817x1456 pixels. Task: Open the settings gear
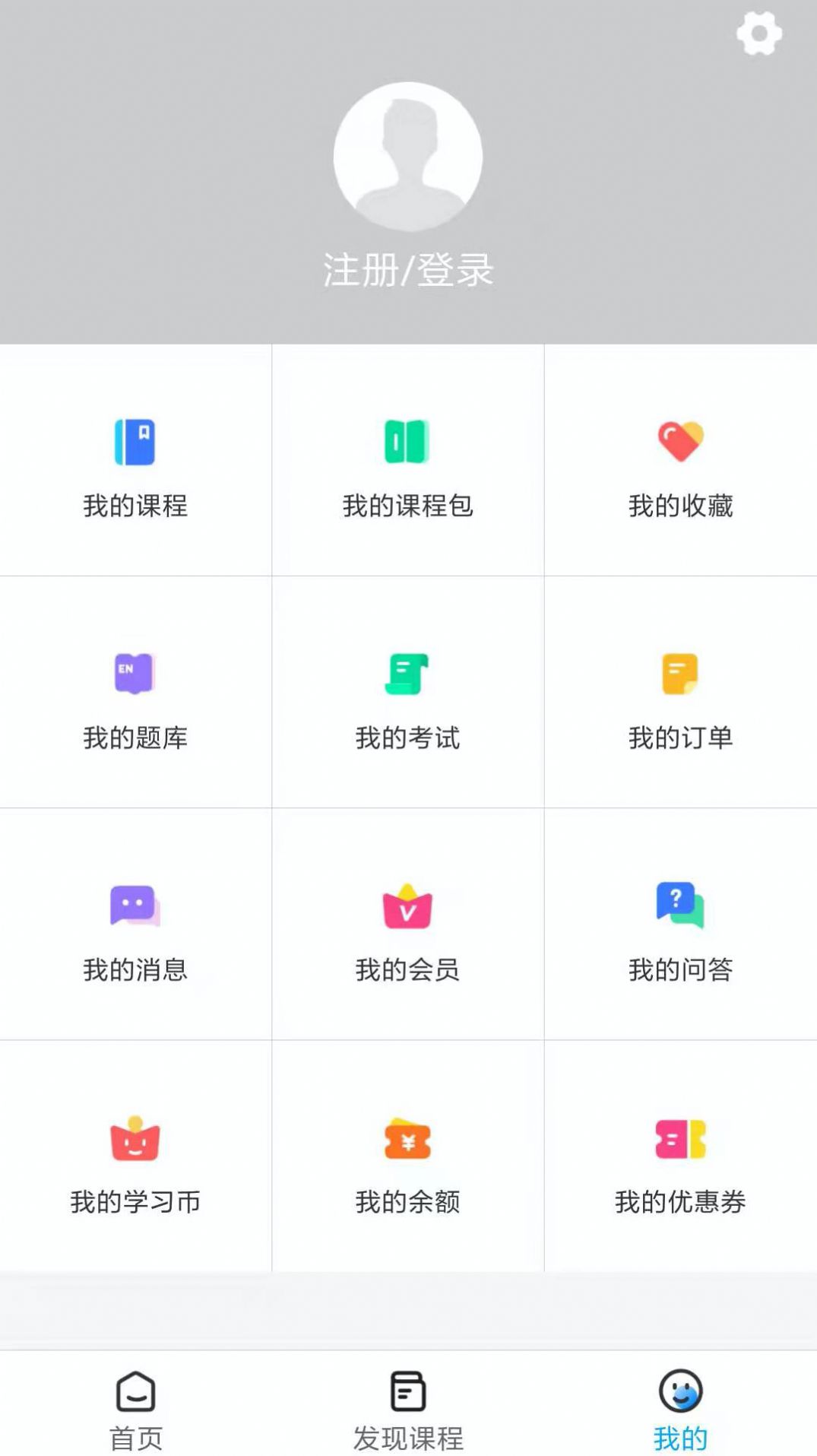[759, 33]
